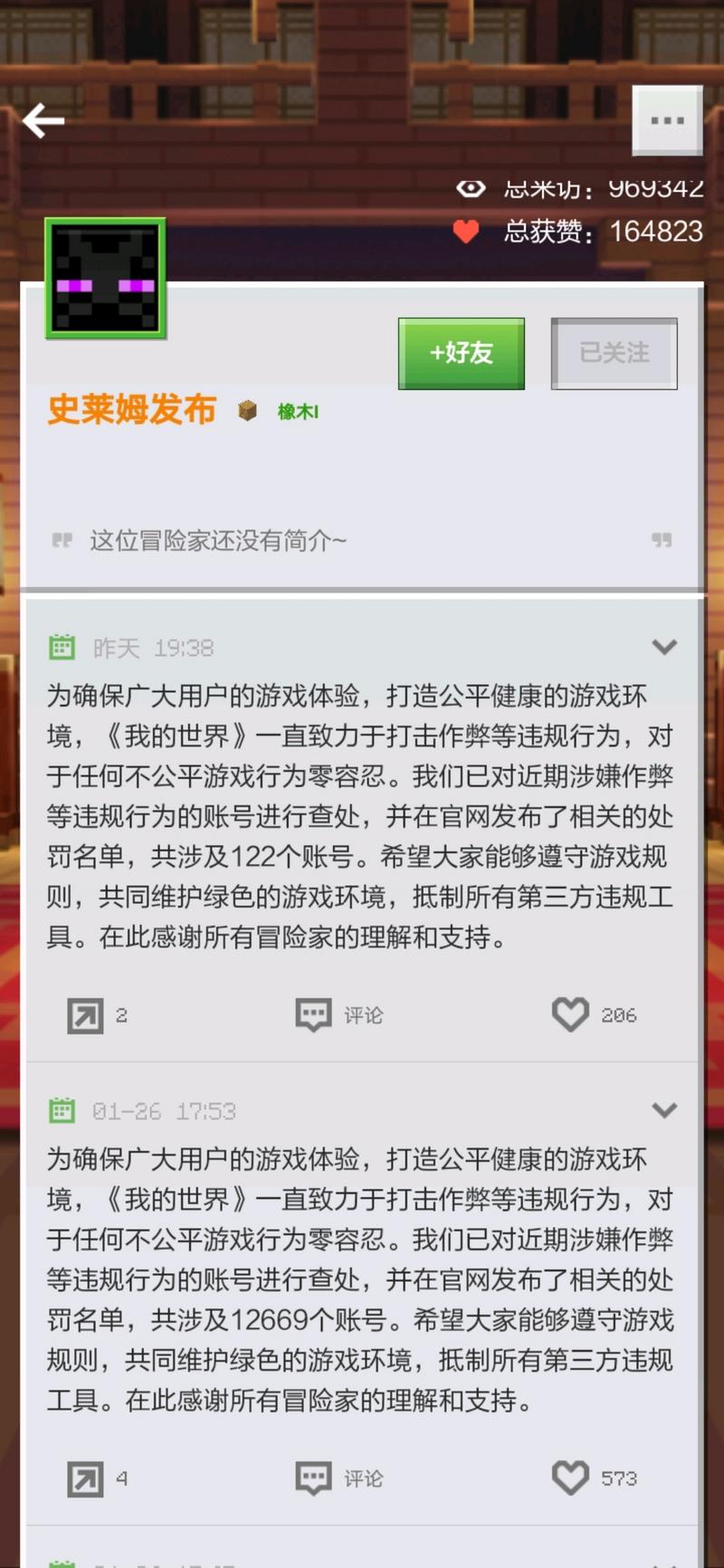The height and width of the screenshot is (1568, 724).
Task: Expand the chevron on the 昨天 19:38 post
Action: click(x=664, y=647)
